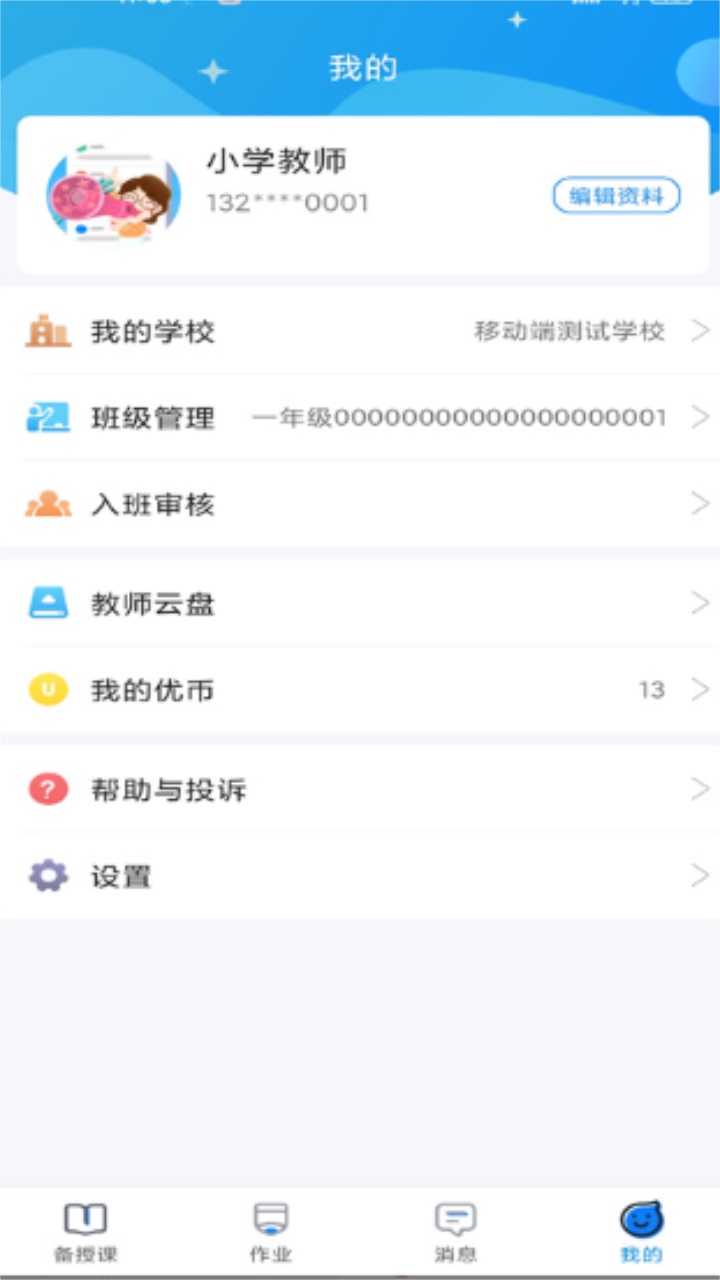Switch to the 消息 tab
Image resolution: width=720 pixels, height=1280 pixels.
click(455, 1231)
